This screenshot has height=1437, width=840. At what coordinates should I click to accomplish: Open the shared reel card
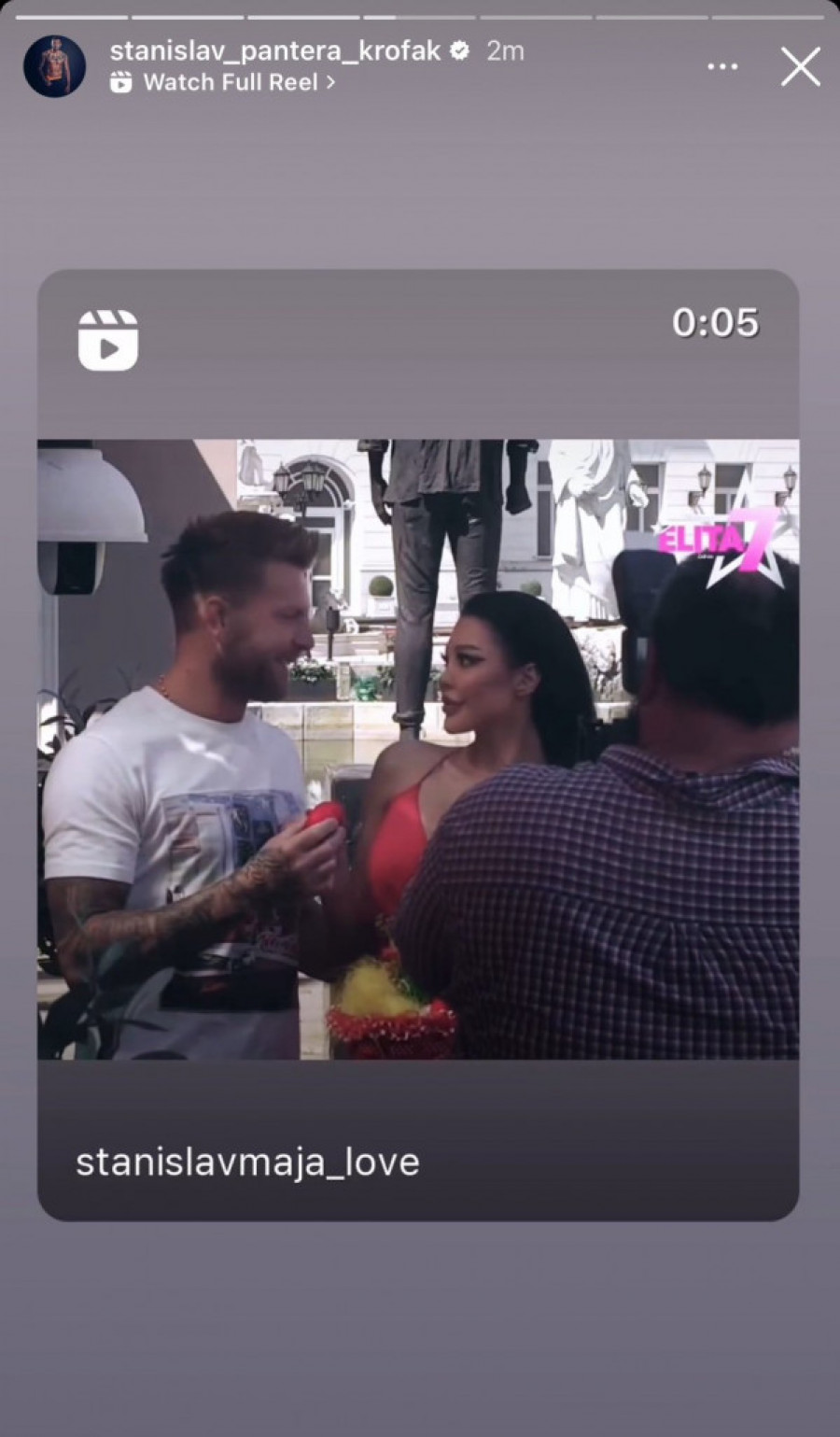[x=418, y=747]
